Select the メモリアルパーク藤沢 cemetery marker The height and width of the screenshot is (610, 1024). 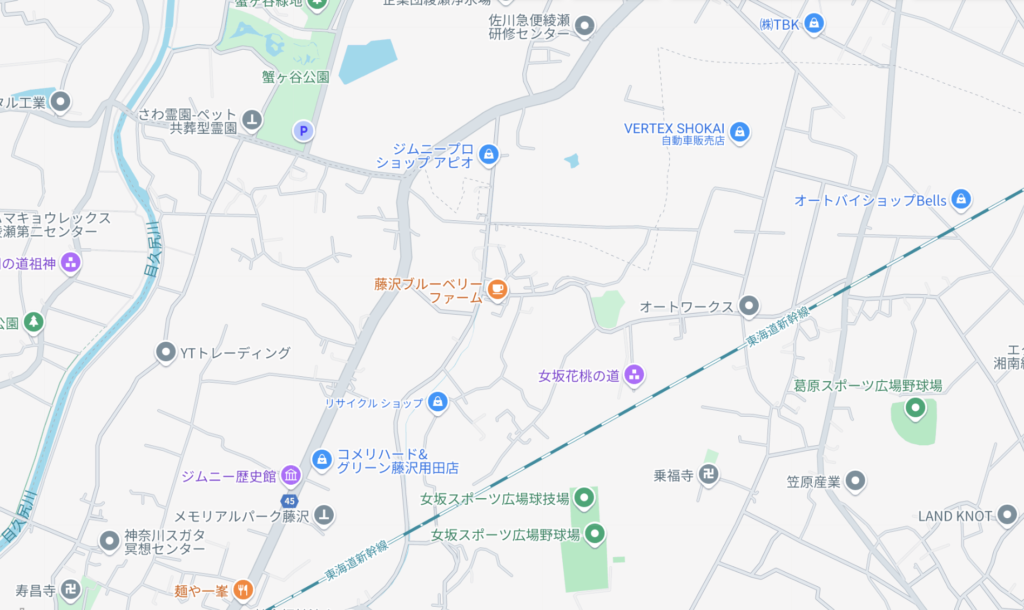coord(323,516)
